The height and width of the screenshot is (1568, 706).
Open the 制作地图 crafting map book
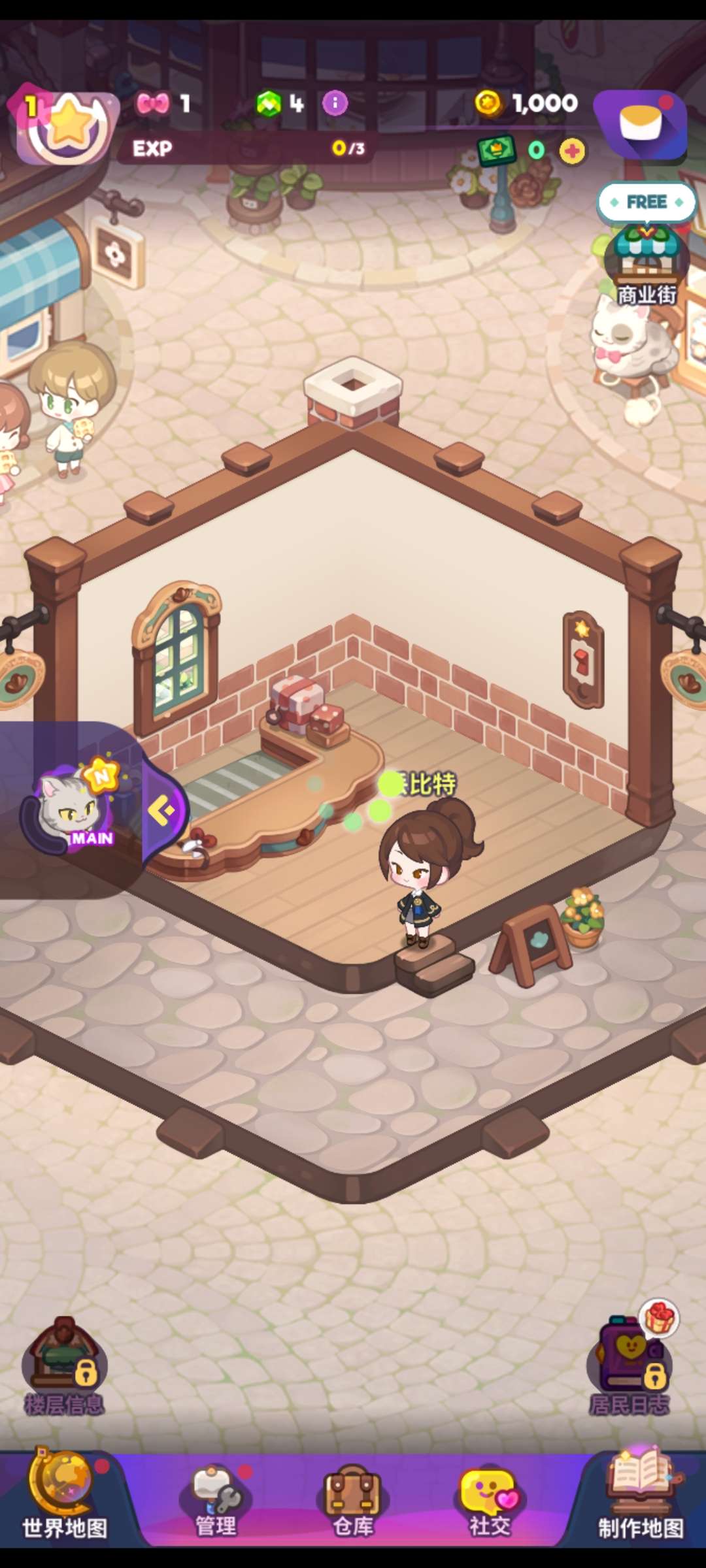click(x=641, y=1496)
